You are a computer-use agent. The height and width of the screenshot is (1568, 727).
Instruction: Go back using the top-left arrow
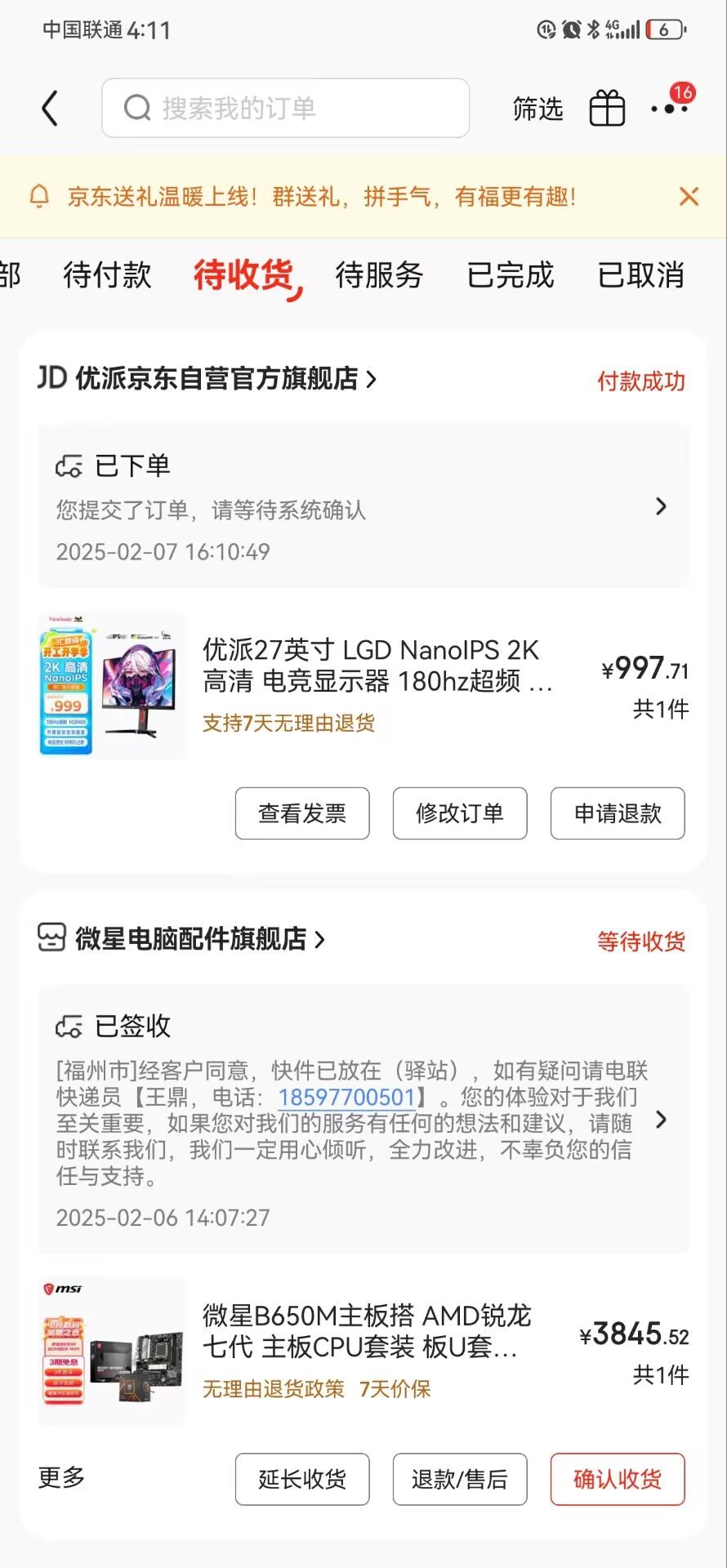point(51,109)
